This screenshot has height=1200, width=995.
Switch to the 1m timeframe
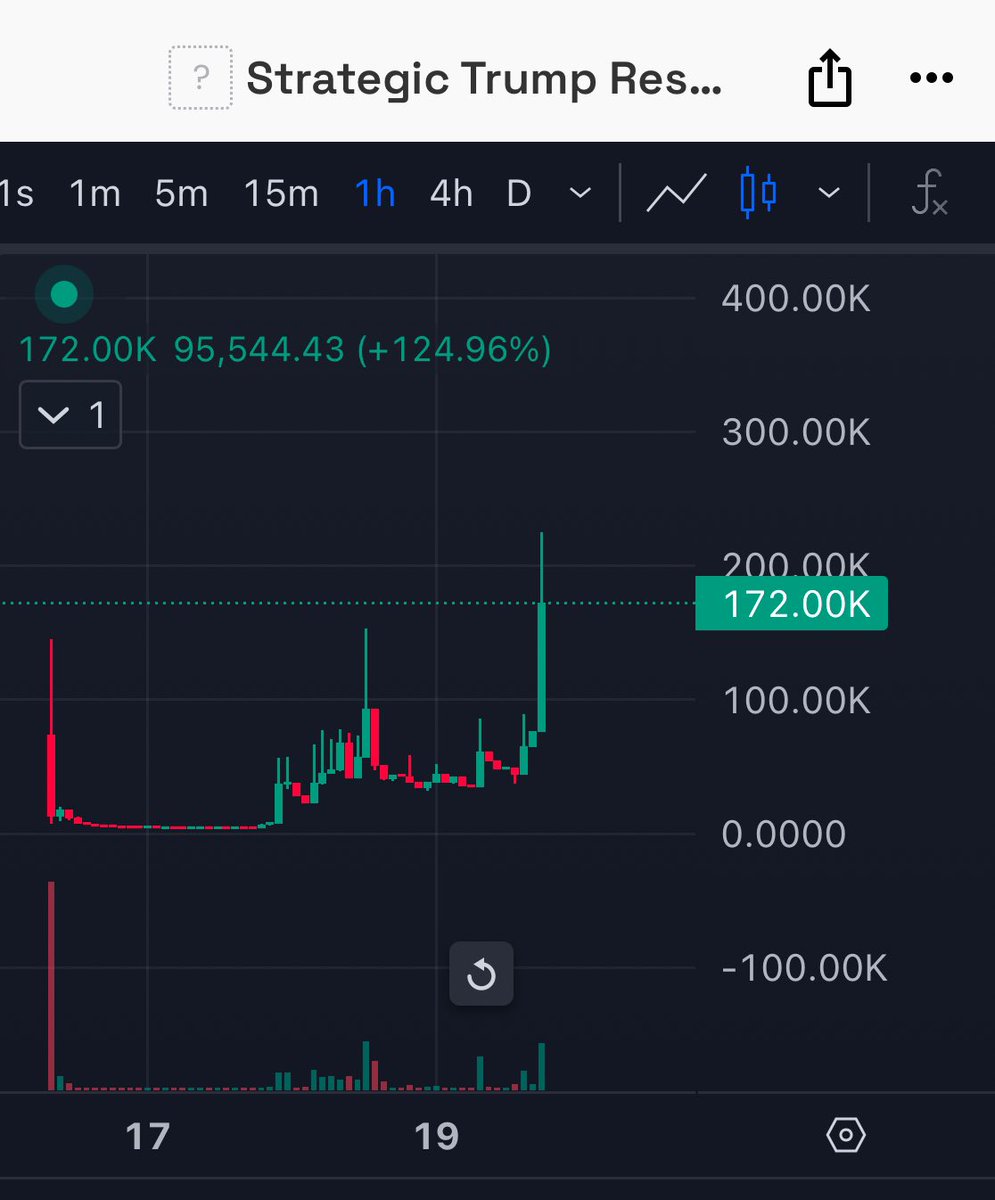point(94,193)
